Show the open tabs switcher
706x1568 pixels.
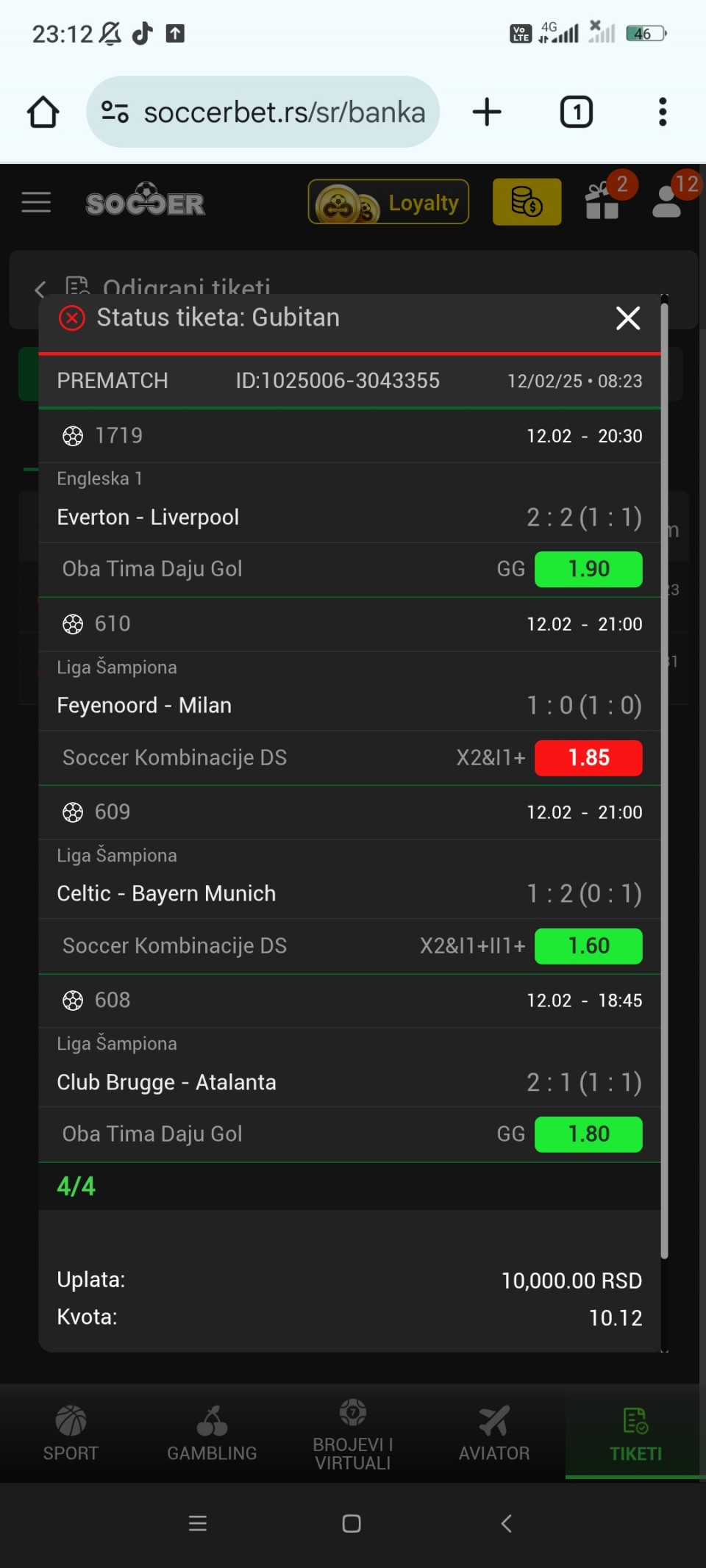pos(577,112)
